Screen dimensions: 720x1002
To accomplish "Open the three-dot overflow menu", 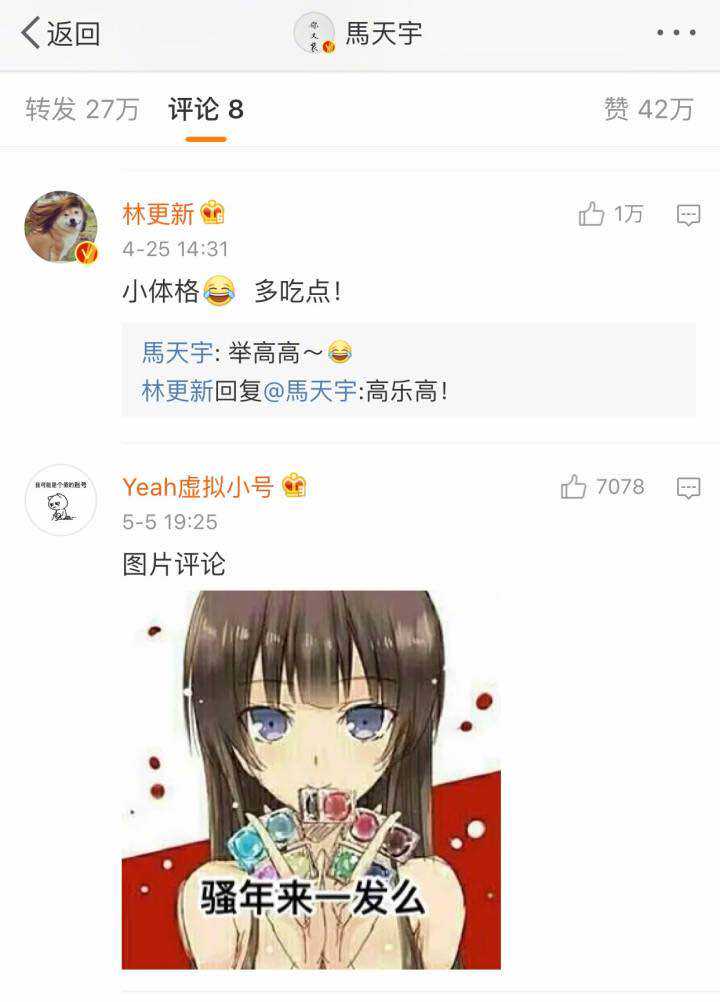I will pyautogui.click(x=676, y=34).
